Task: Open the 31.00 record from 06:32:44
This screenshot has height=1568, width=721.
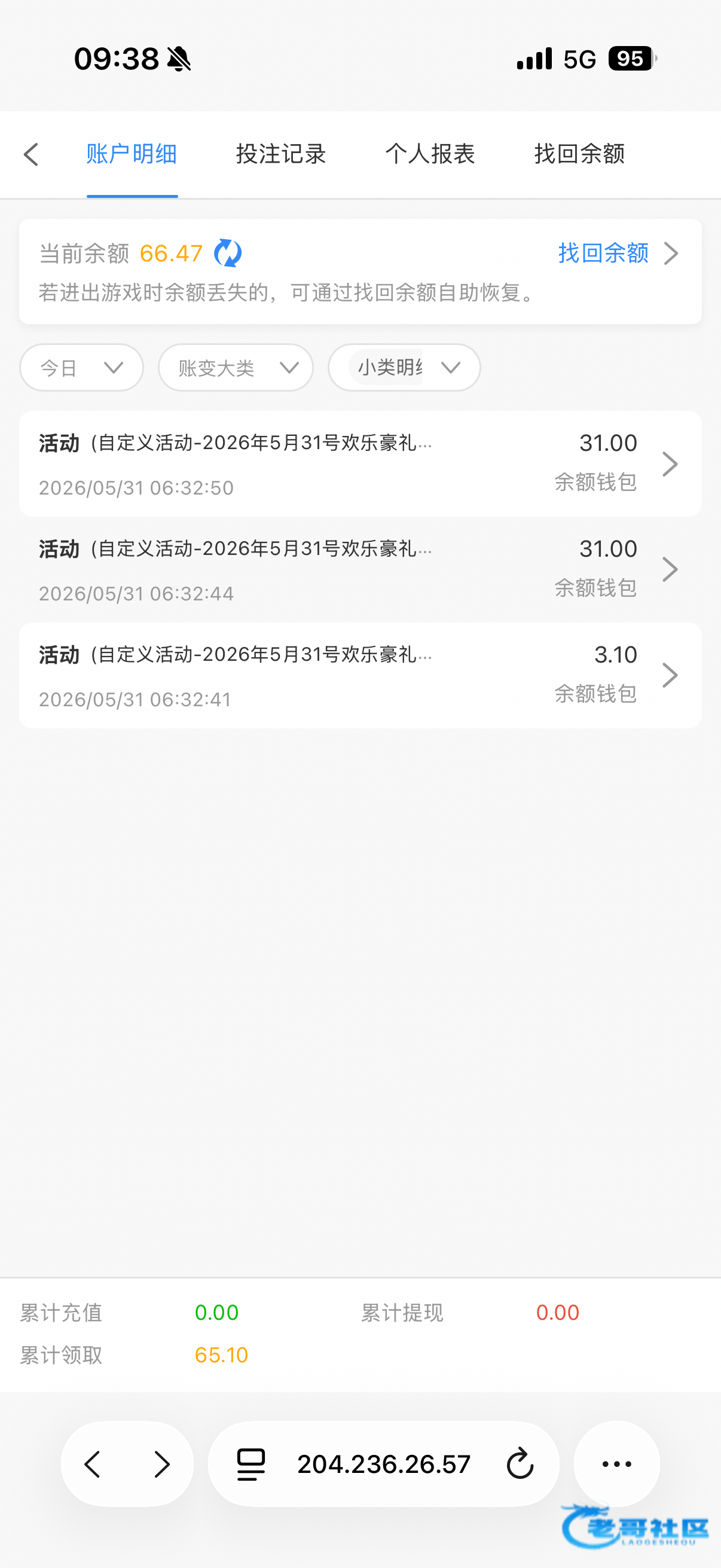Action: pos(360,571)
